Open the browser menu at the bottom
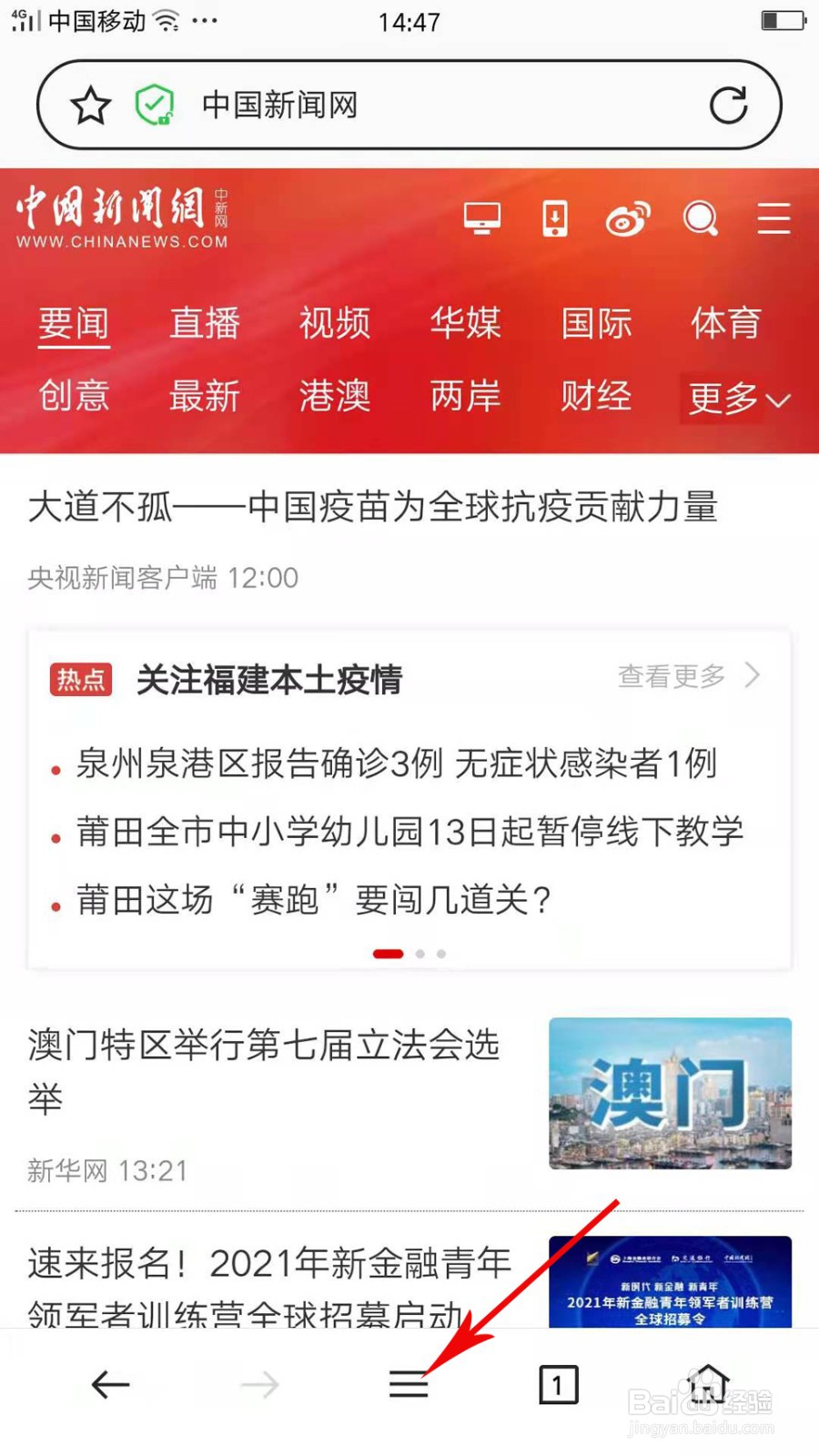 pyautogui.click(x=409, y=1384)
